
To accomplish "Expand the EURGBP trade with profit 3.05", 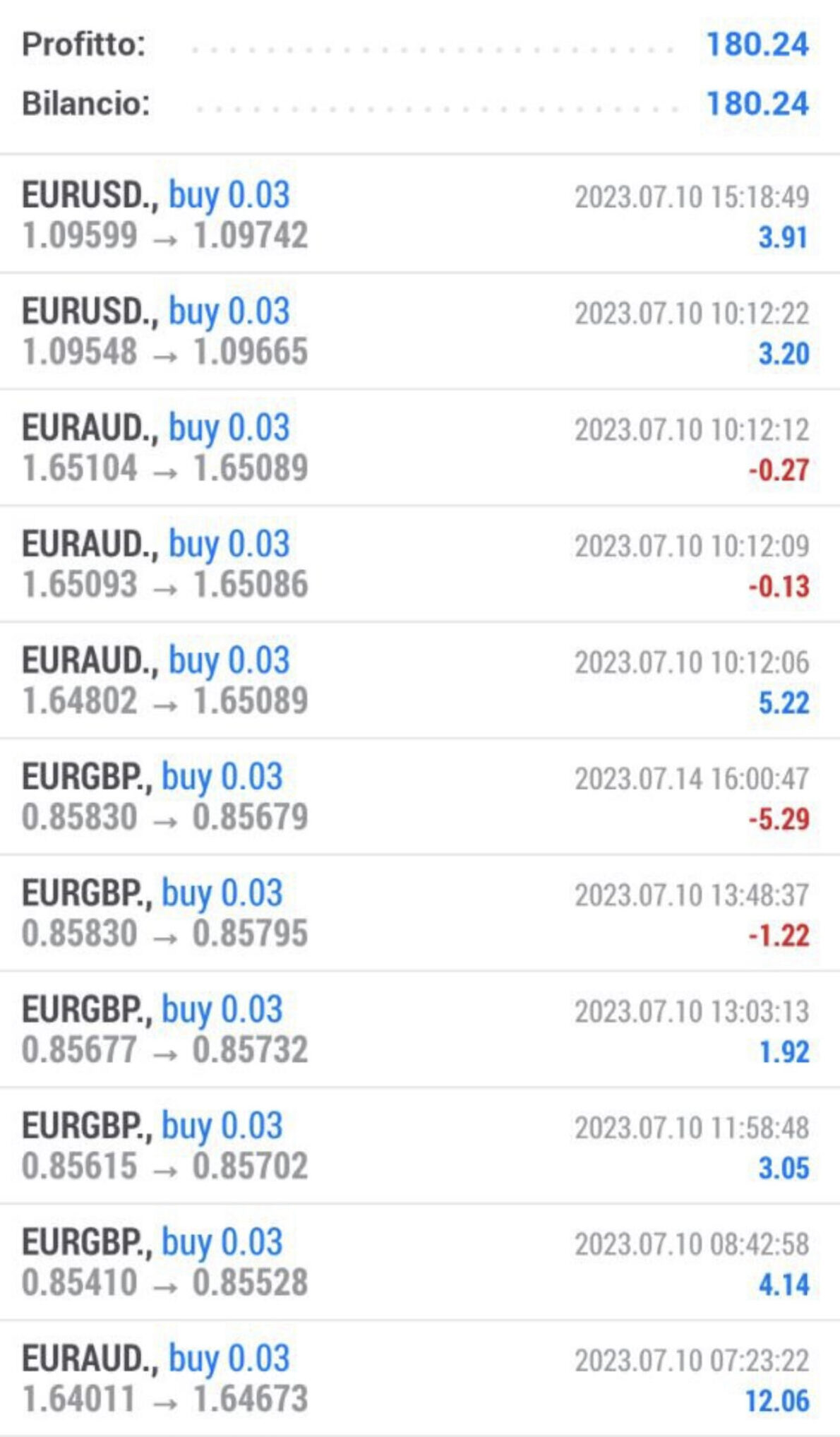I will (420, 1146).
